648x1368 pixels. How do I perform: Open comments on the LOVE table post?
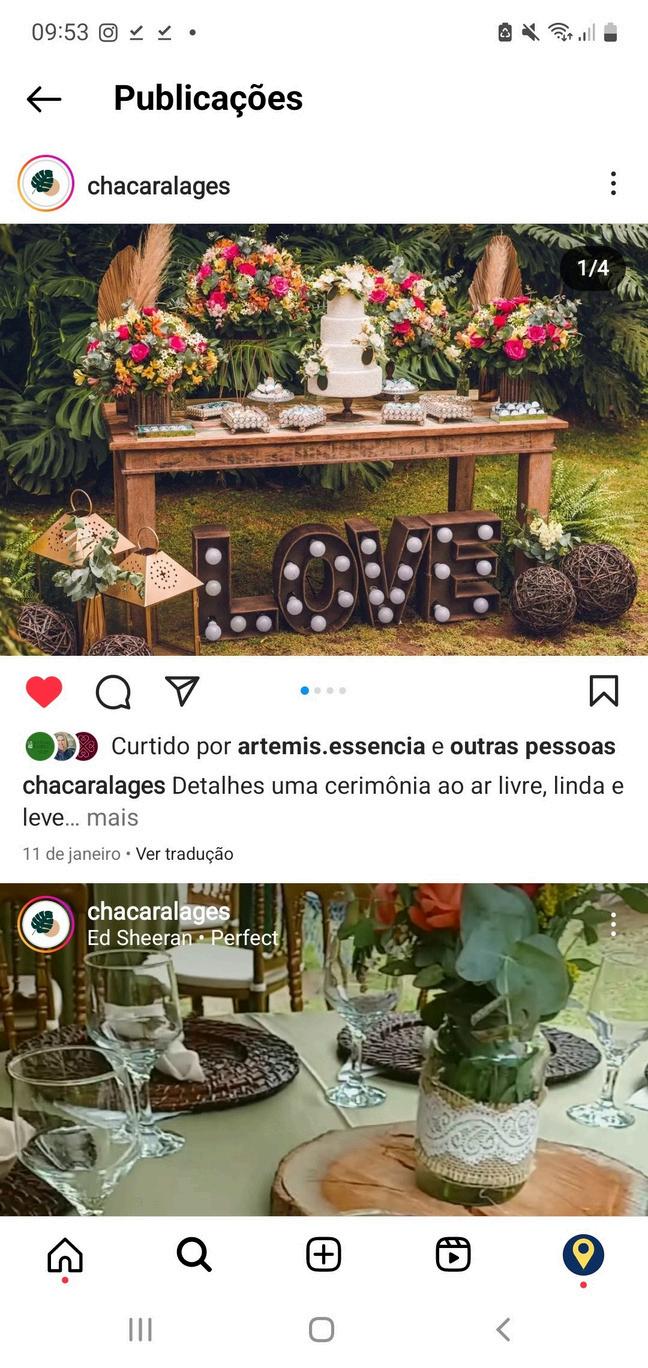[113, 691]
